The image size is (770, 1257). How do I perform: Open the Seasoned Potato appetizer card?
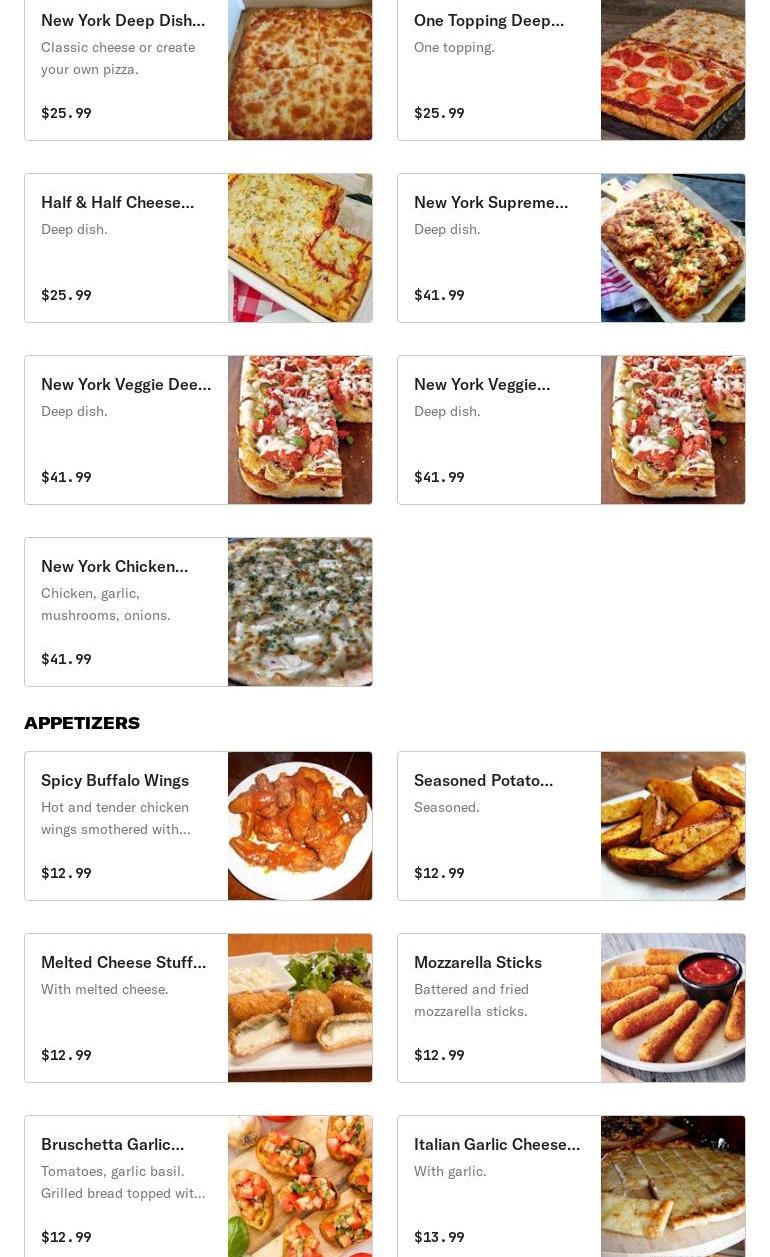[571, 826]
